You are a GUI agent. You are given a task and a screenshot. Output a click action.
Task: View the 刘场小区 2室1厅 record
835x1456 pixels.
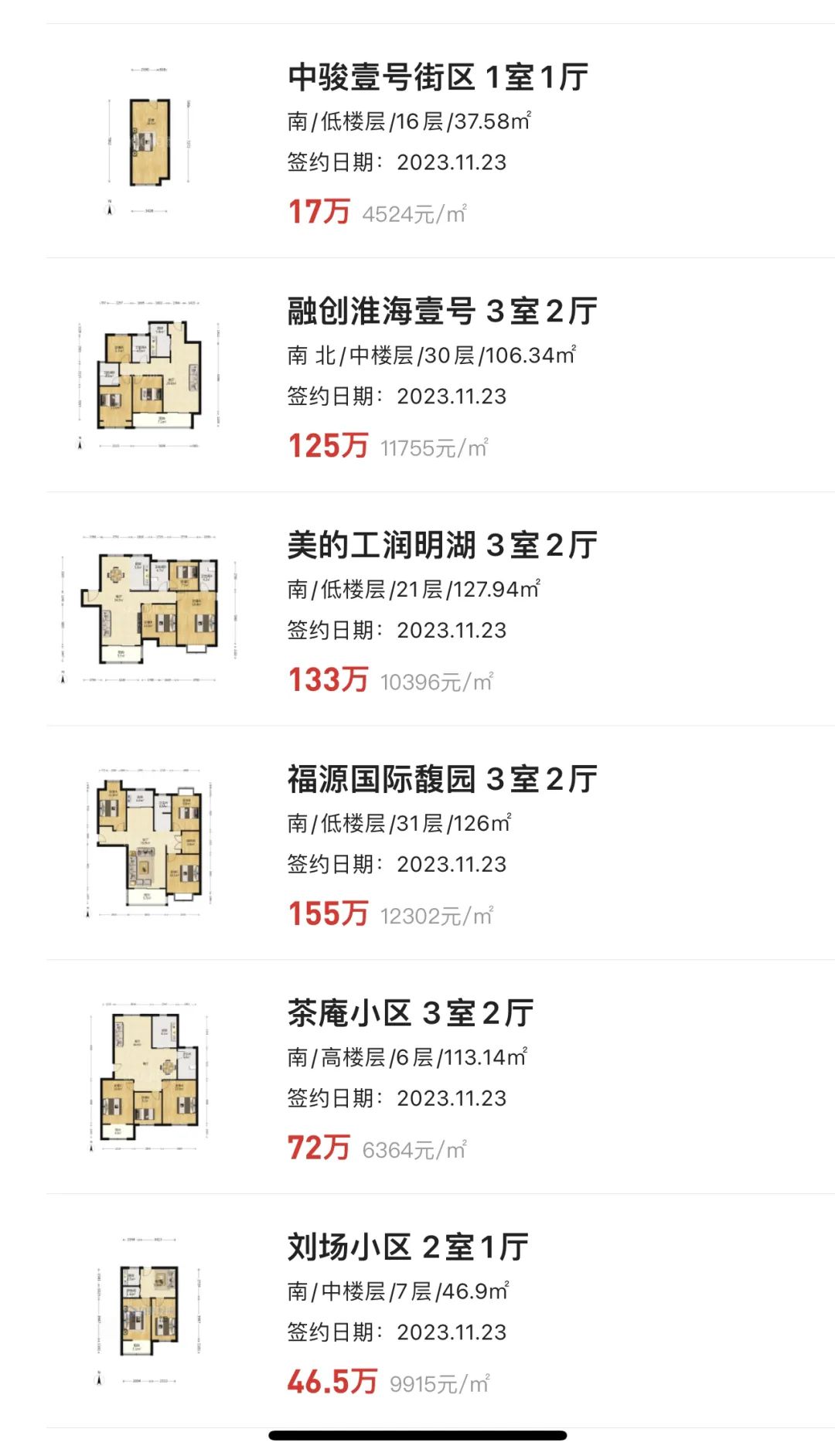(x=407, y=1248)
